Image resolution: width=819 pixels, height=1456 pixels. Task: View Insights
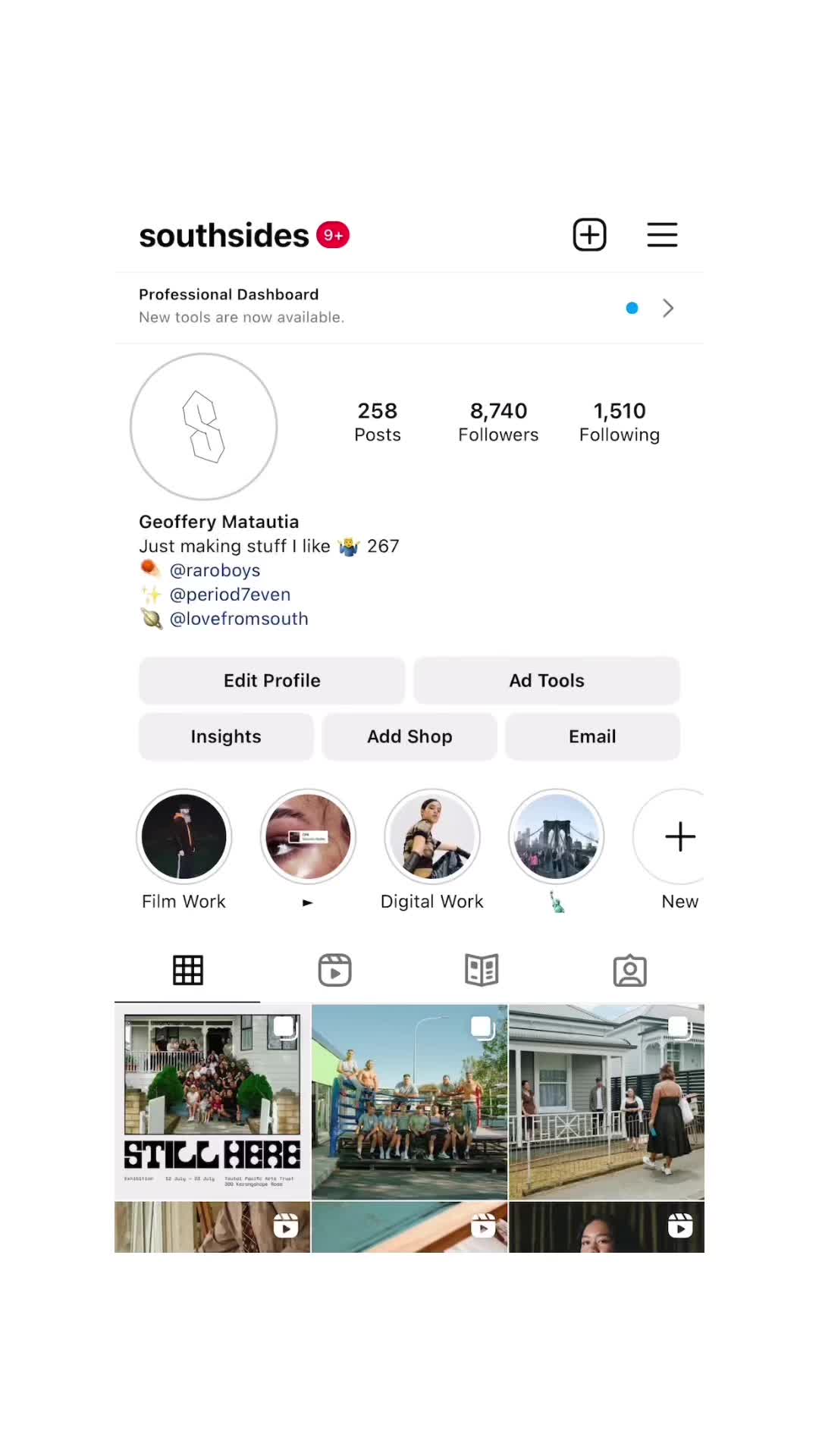tap(226, 736)
